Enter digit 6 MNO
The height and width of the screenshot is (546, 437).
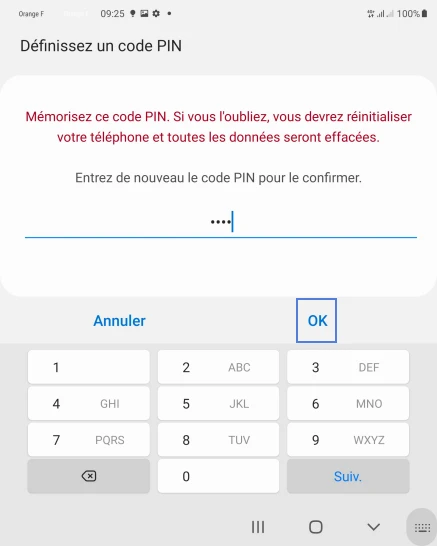pos(348,403)
